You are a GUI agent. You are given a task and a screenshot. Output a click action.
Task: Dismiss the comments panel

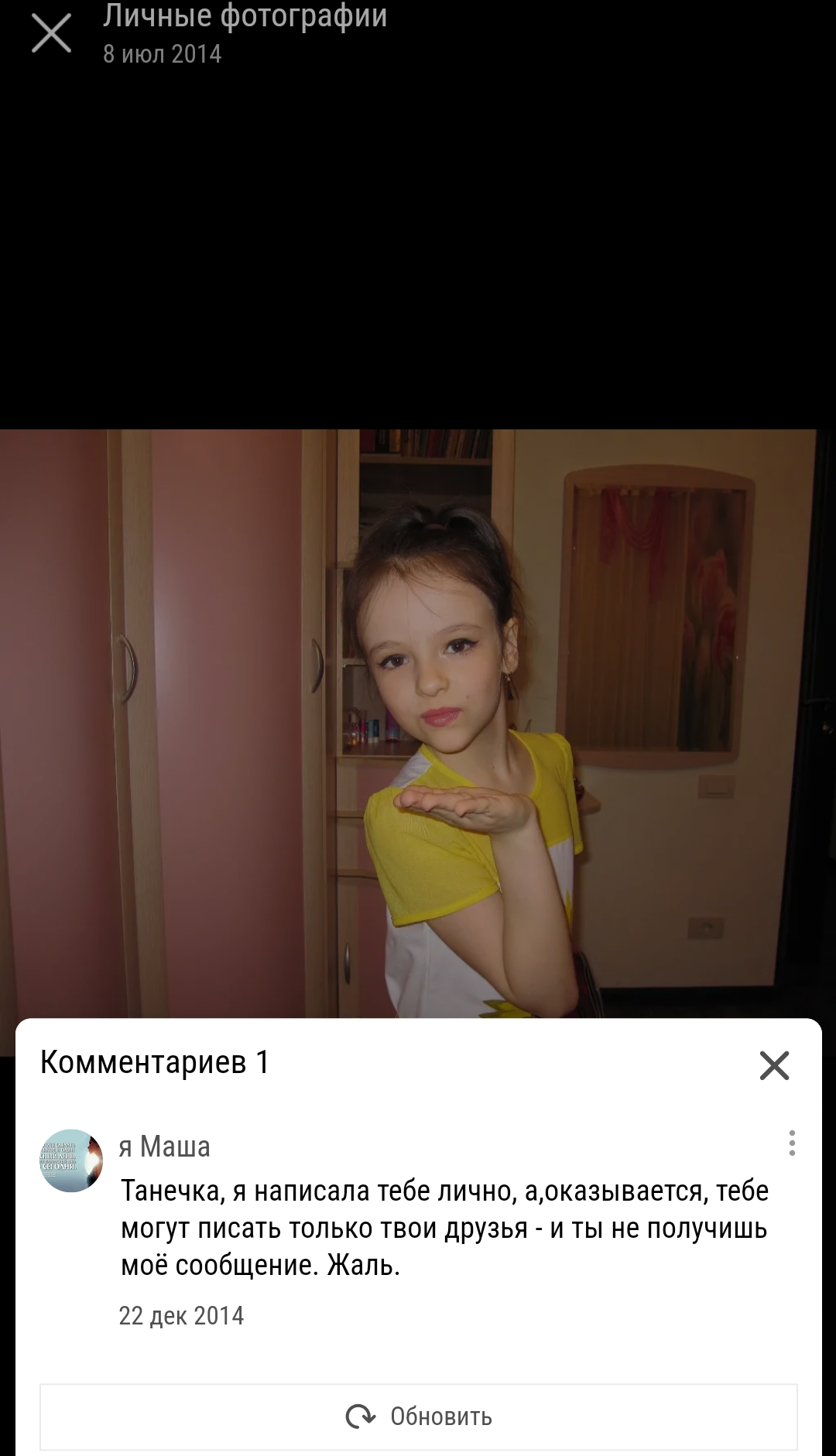(x=774, y=1065)
